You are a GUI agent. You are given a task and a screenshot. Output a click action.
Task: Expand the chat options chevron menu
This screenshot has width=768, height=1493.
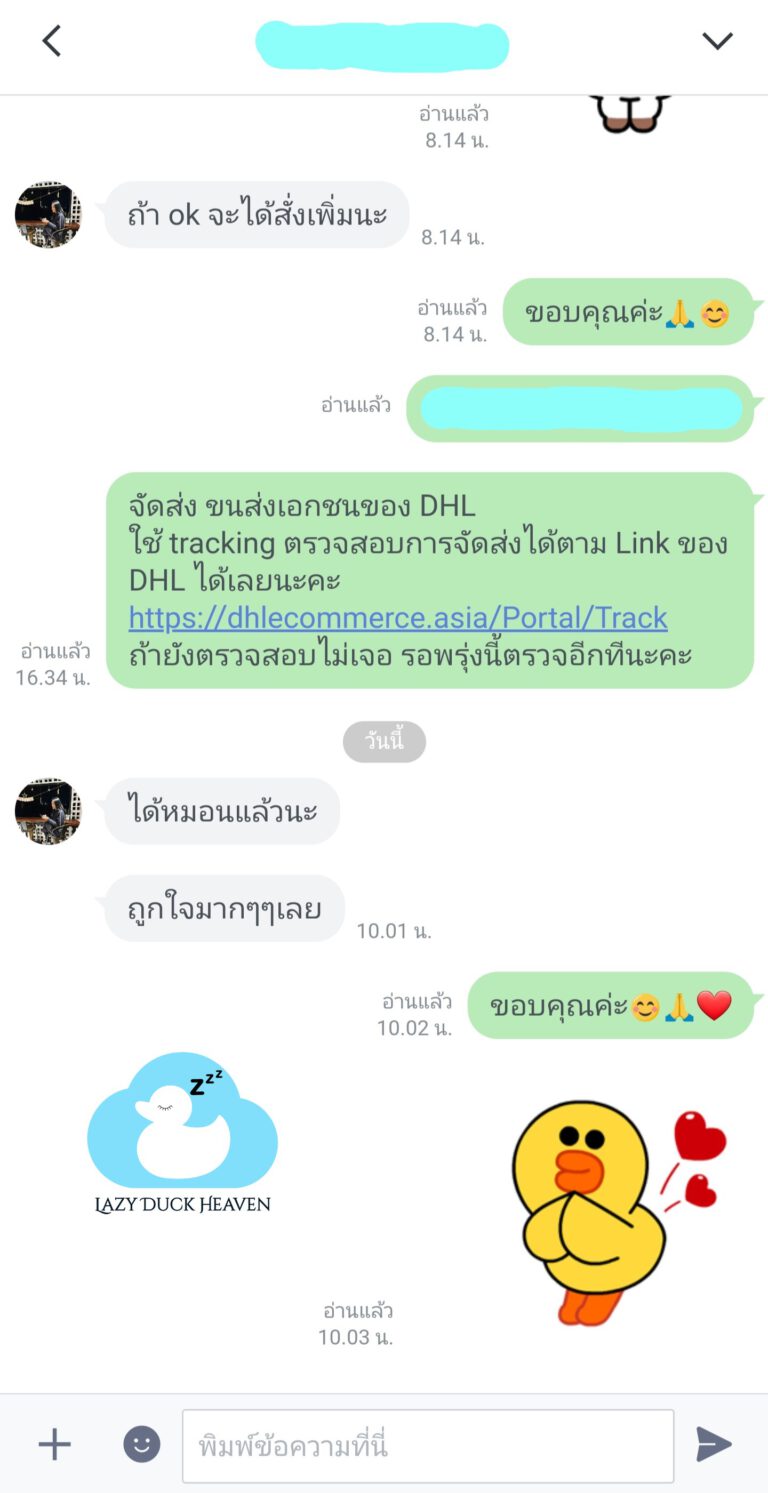717,41
